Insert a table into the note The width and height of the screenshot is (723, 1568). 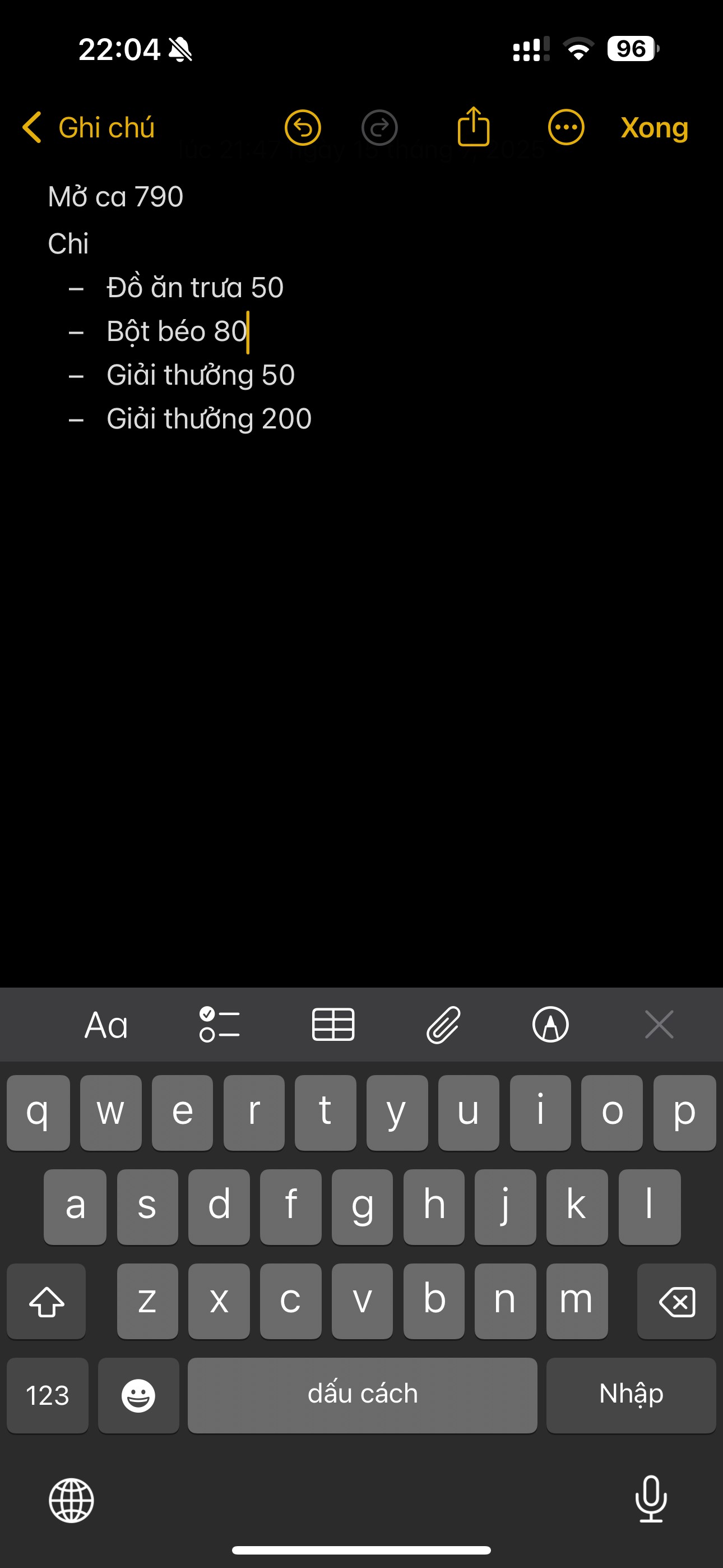(x=333, y=1025)
